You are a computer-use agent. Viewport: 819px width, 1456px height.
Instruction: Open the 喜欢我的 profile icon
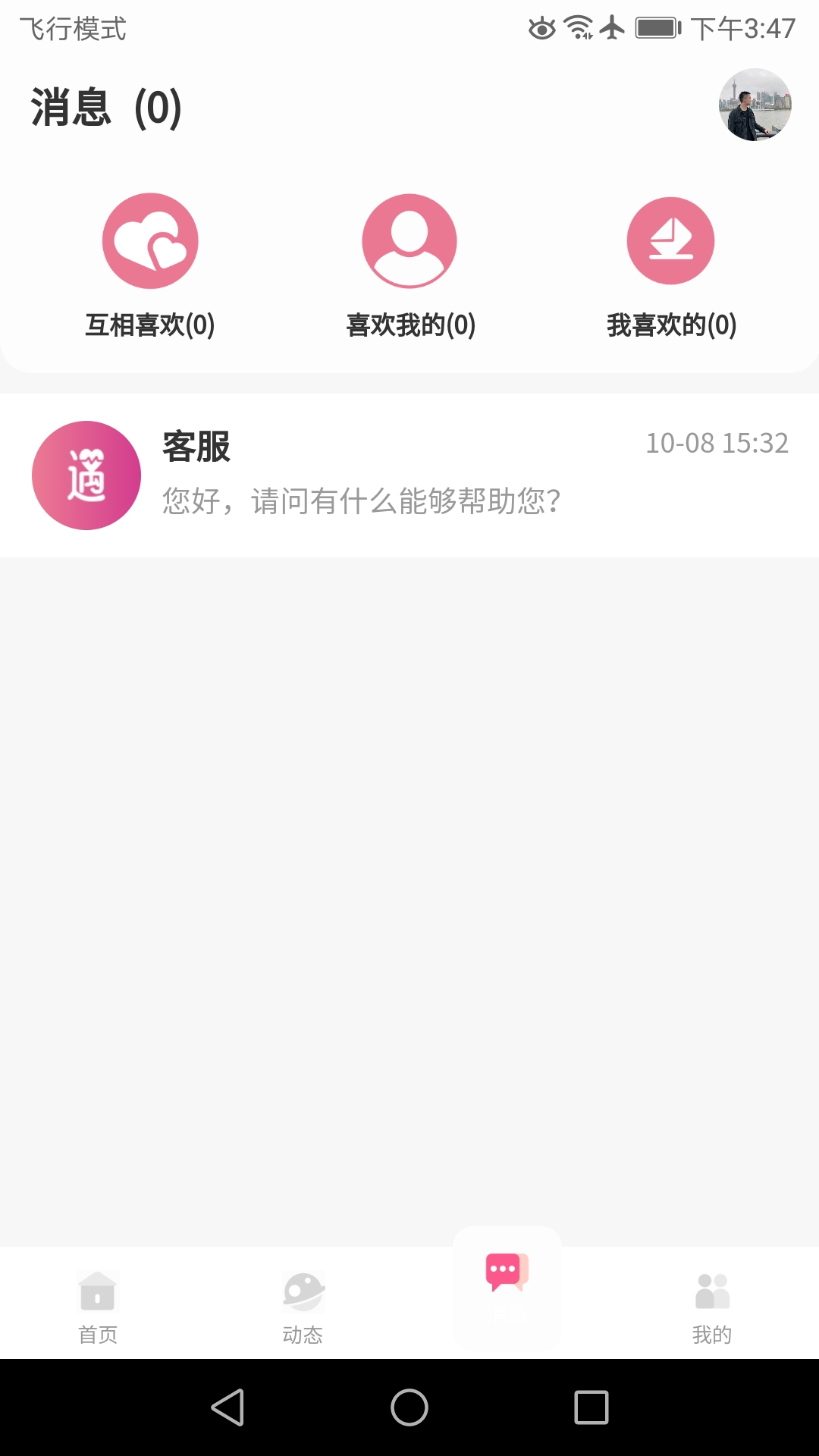(x=409, y=240)
